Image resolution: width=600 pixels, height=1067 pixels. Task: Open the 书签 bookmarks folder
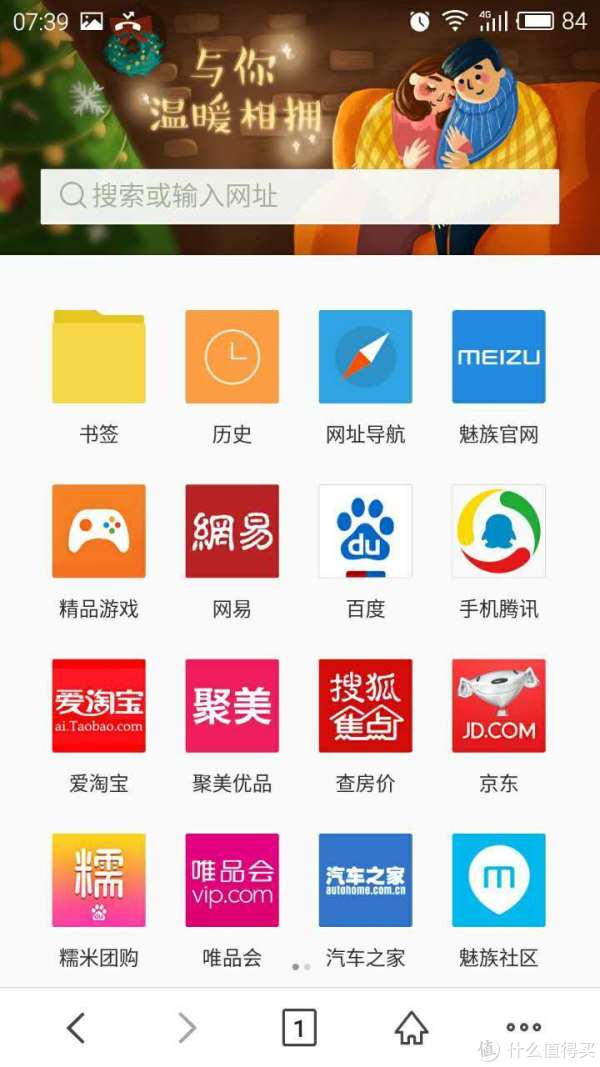[x=99, y=357]
